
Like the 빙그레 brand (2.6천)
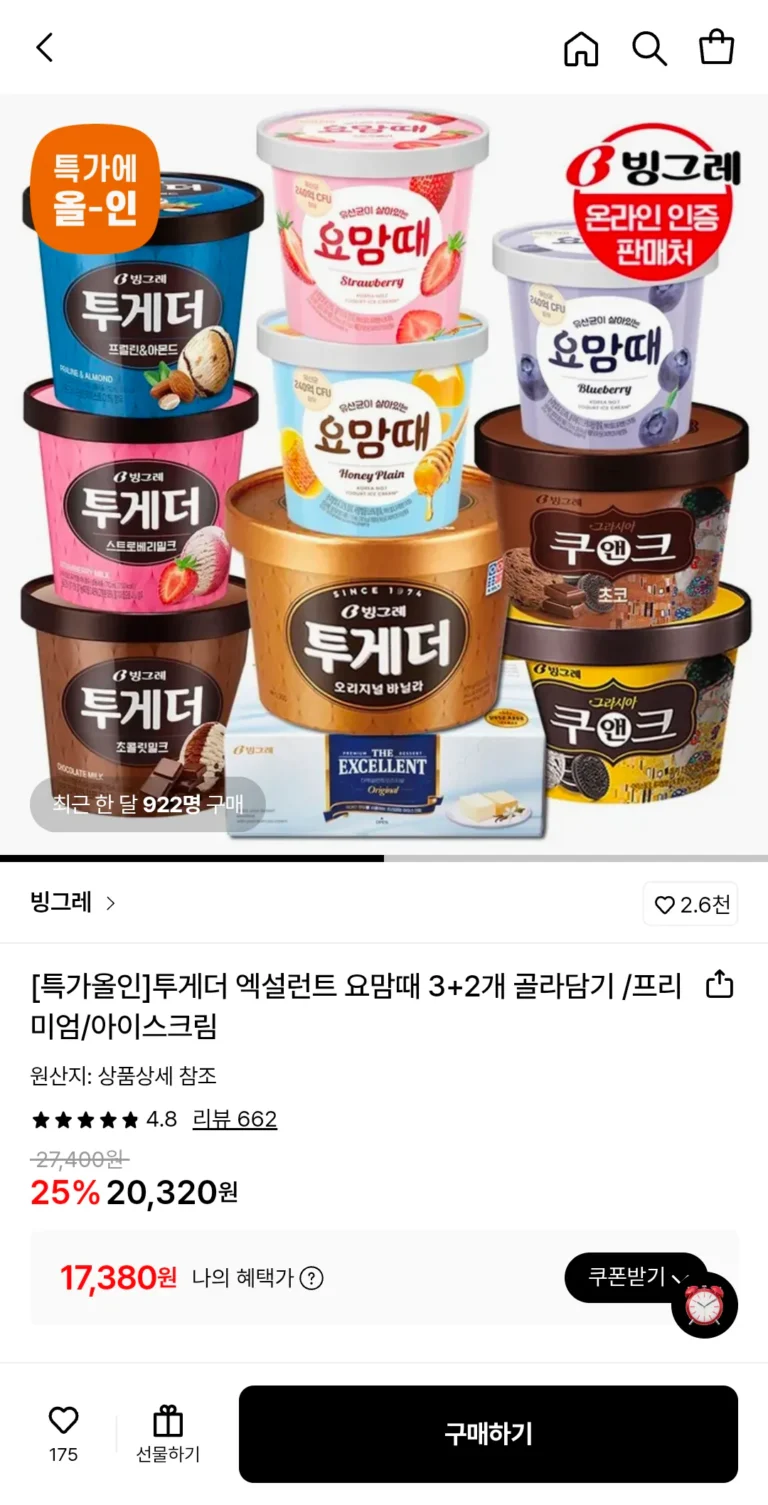[691, 904]
